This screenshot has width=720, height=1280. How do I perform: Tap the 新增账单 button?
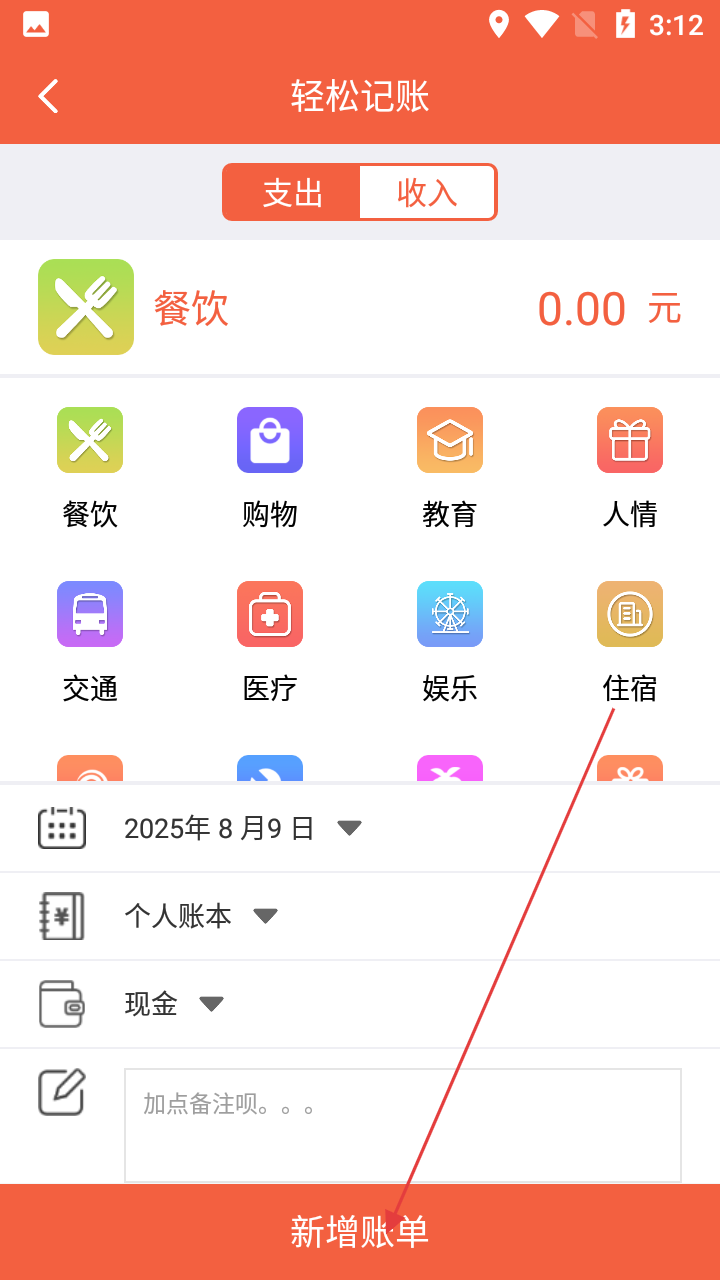click(360, 1232)
